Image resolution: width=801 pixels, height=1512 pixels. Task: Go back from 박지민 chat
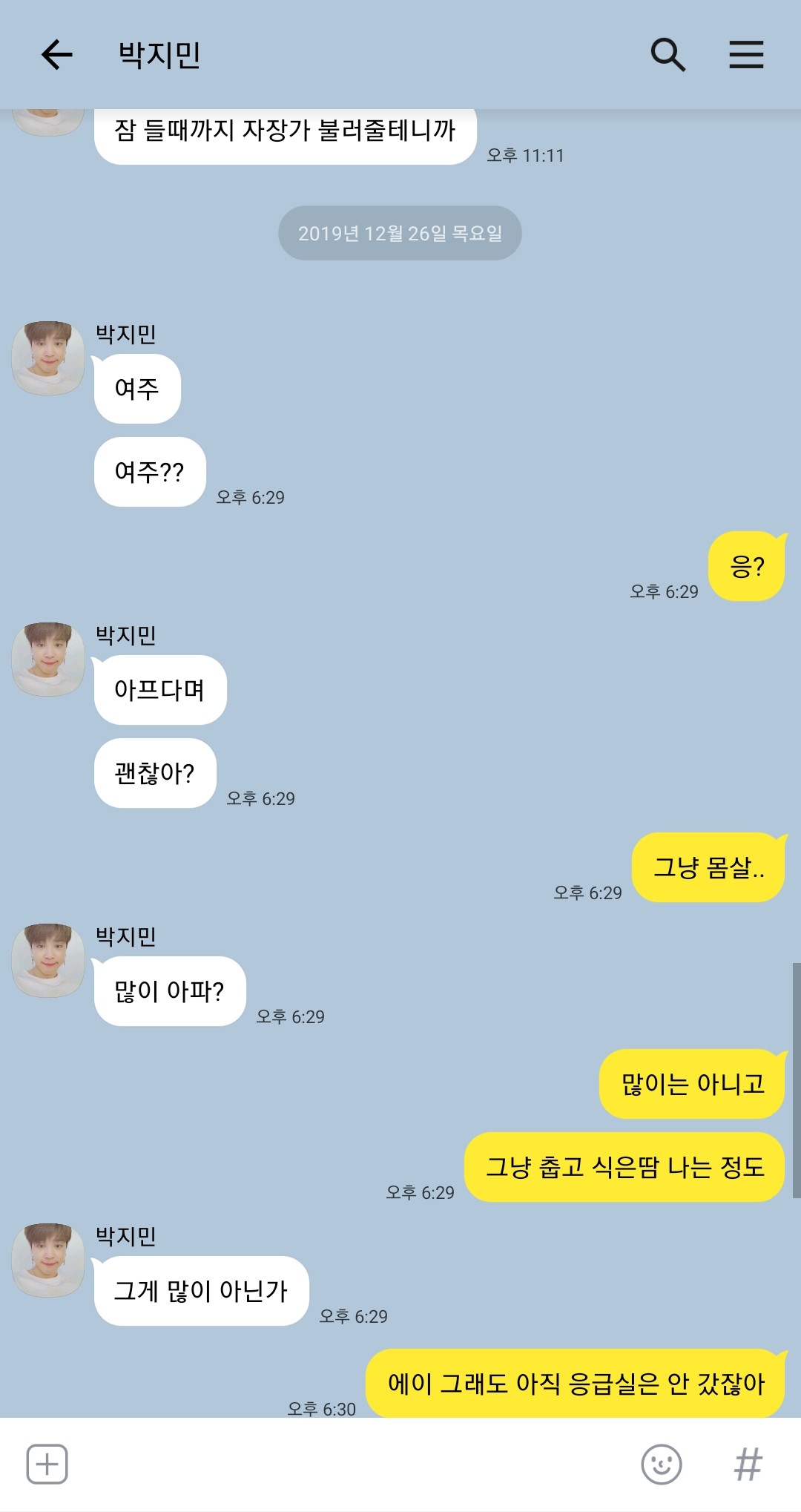(56, 55)
